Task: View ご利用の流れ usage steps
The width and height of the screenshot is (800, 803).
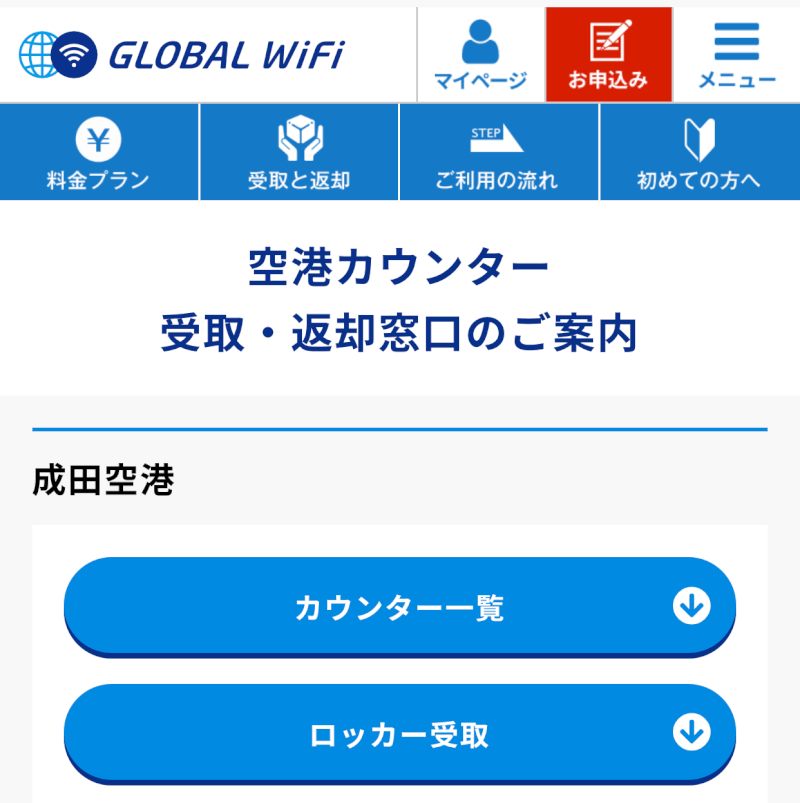Action: tap(498, 153)
